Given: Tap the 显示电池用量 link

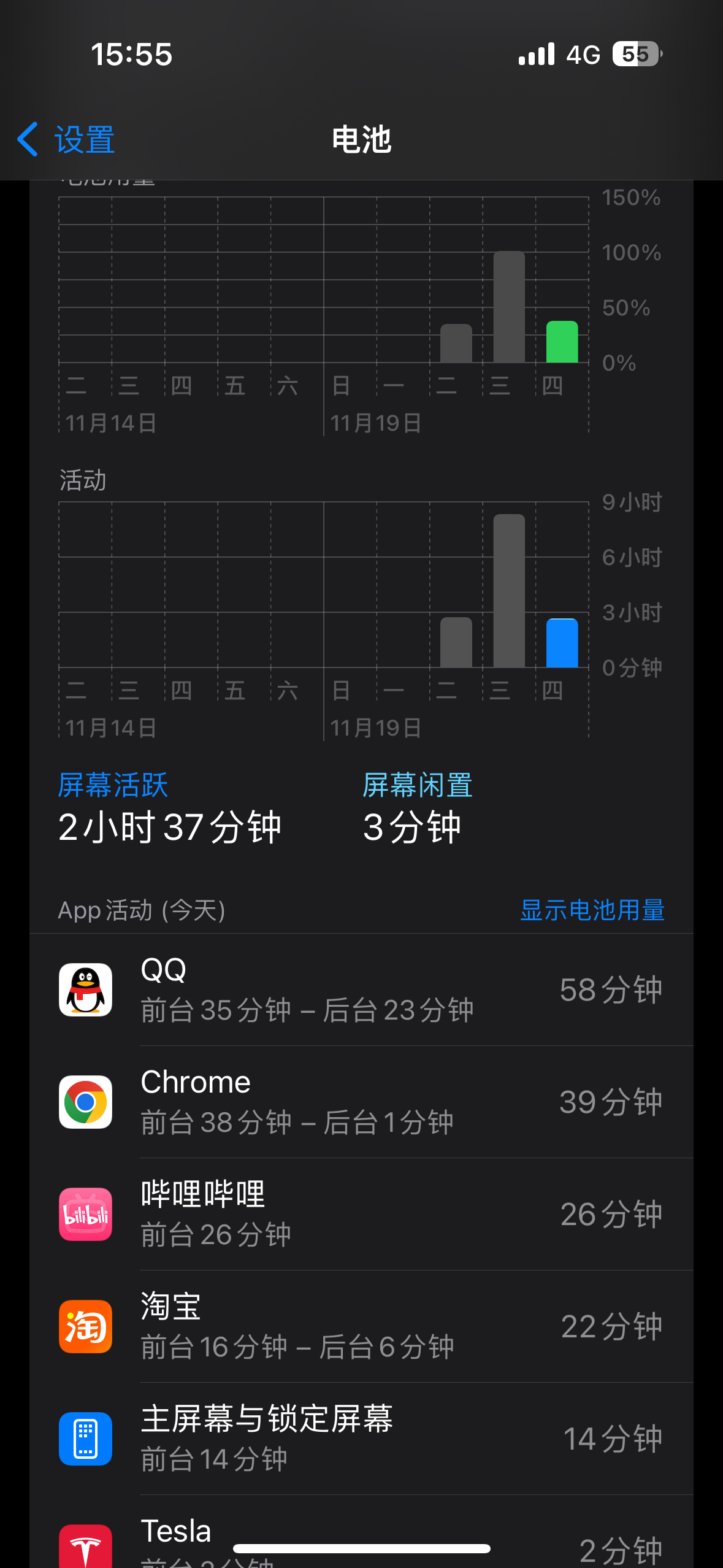Looking at the screenshot, I should click(x=592, y=910).
